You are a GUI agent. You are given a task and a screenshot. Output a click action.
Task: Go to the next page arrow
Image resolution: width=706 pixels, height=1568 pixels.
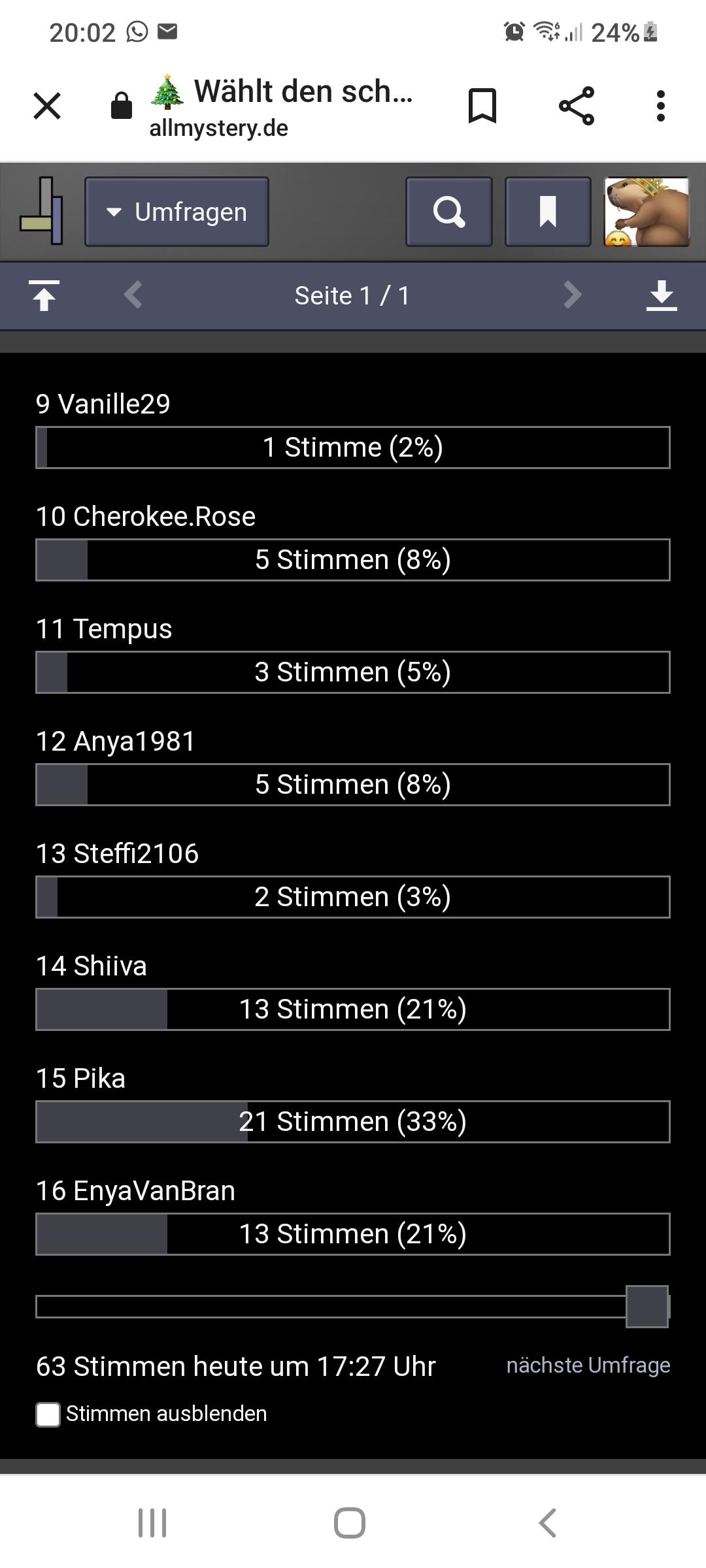coord(572,295)
